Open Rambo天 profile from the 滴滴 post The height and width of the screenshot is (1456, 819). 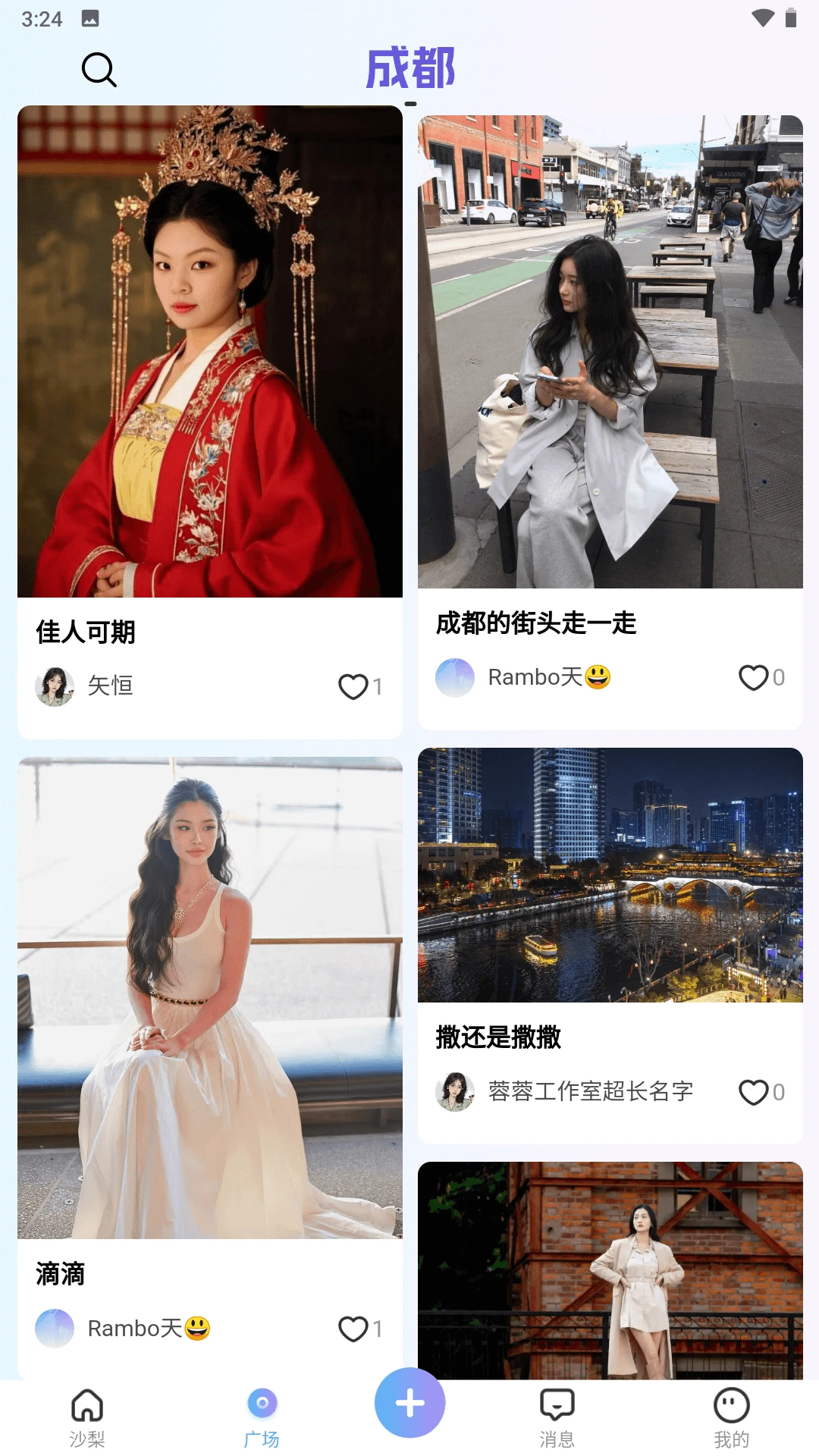pos(54,1329)
